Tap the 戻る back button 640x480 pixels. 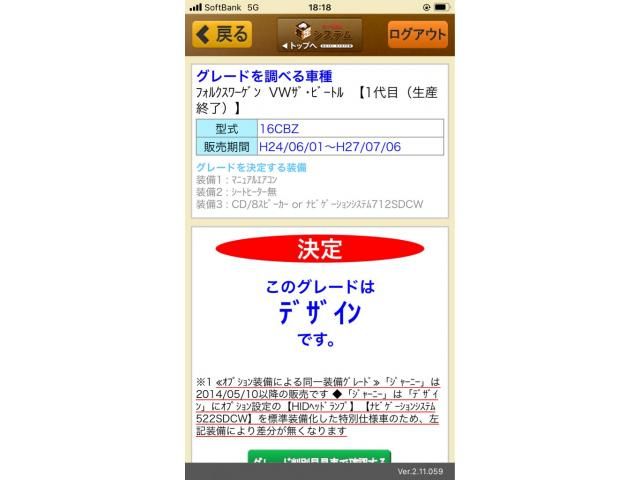pyautogui.click(x=222, y=34)
